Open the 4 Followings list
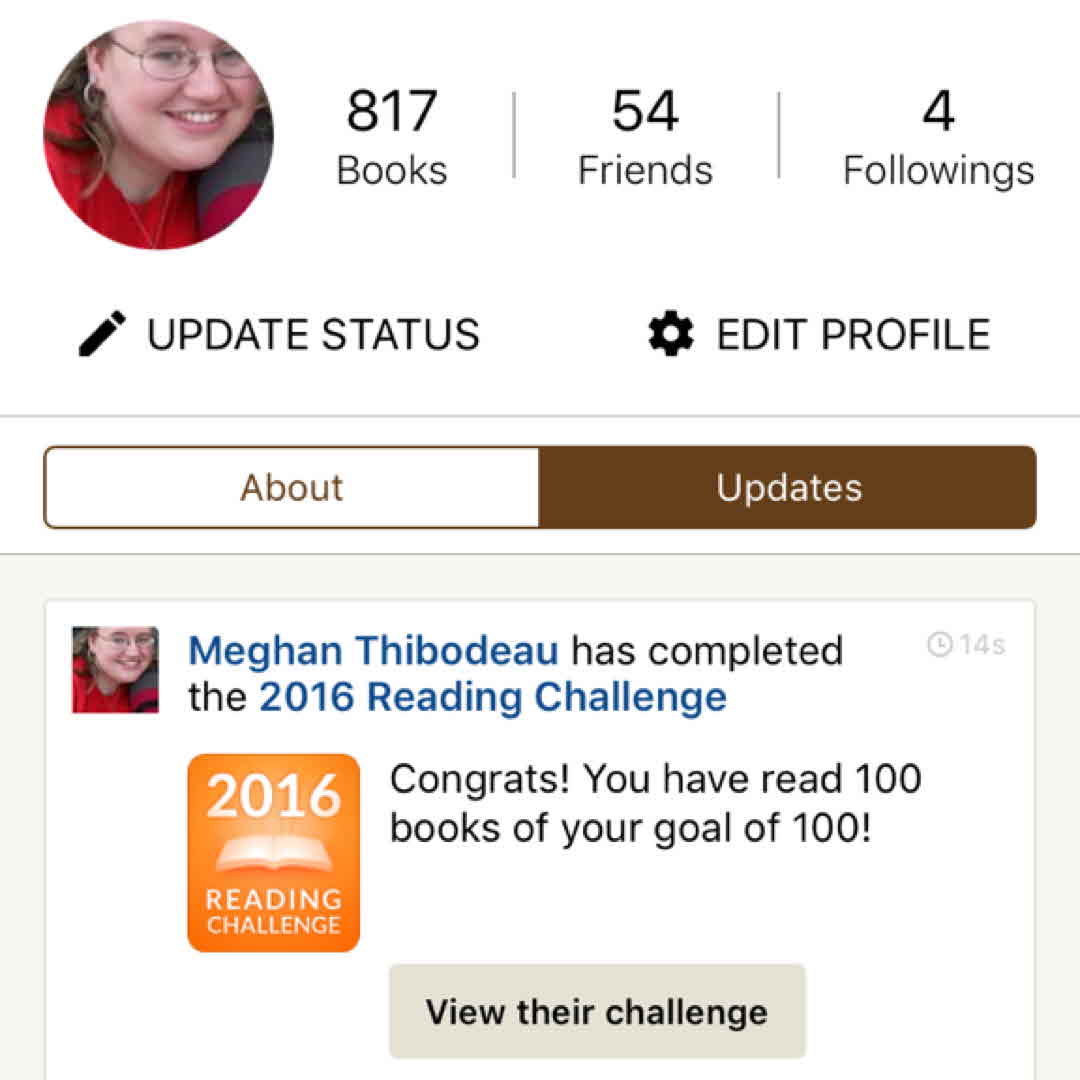Screen dimensions: 1080x1080 click(938, 138)
